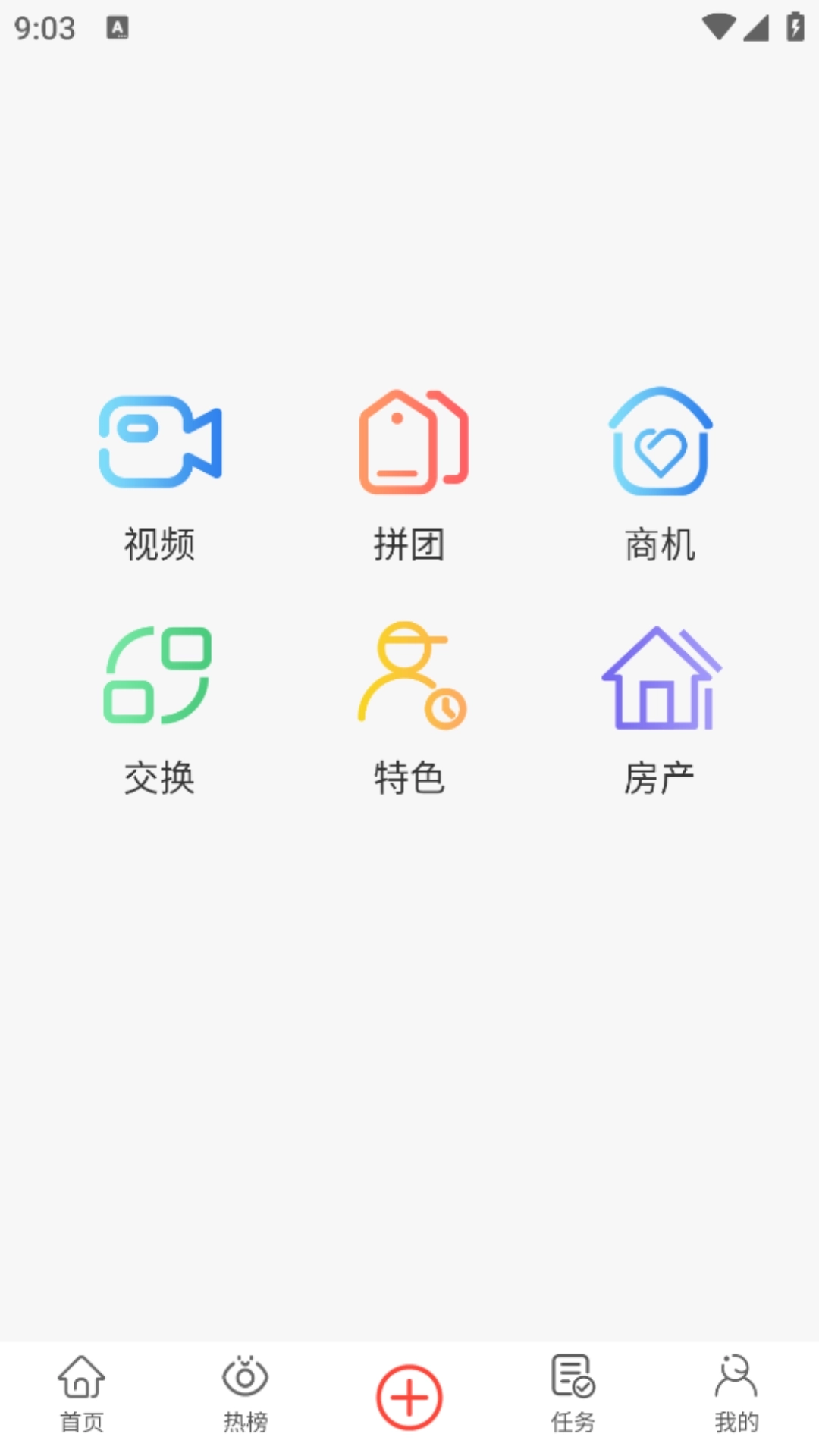Viewport: 819px width, 1456px height.
Task: Switch to the 热榜 hot list tab
Action: coord(245,1398)
